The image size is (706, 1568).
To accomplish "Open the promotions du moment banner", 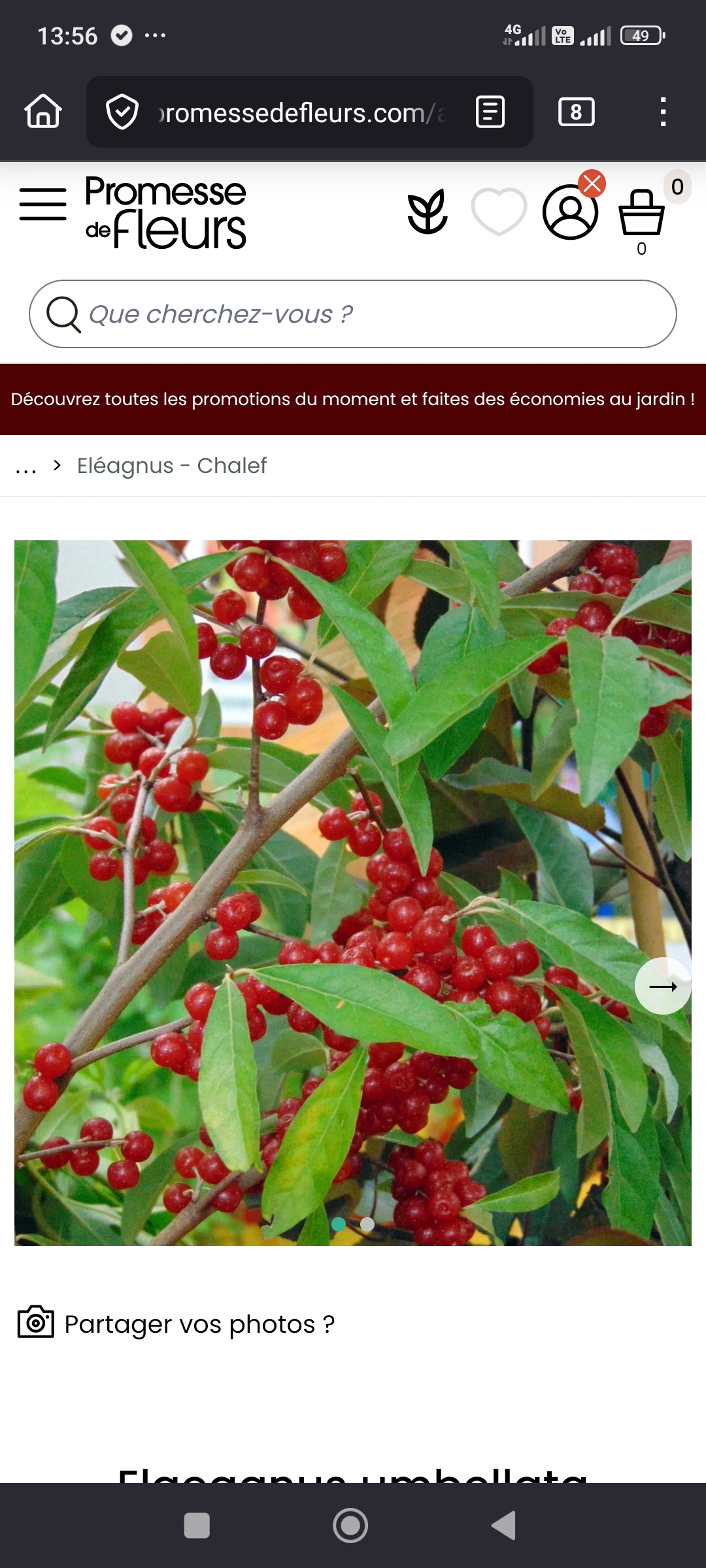I will click(x=353, y=399).
